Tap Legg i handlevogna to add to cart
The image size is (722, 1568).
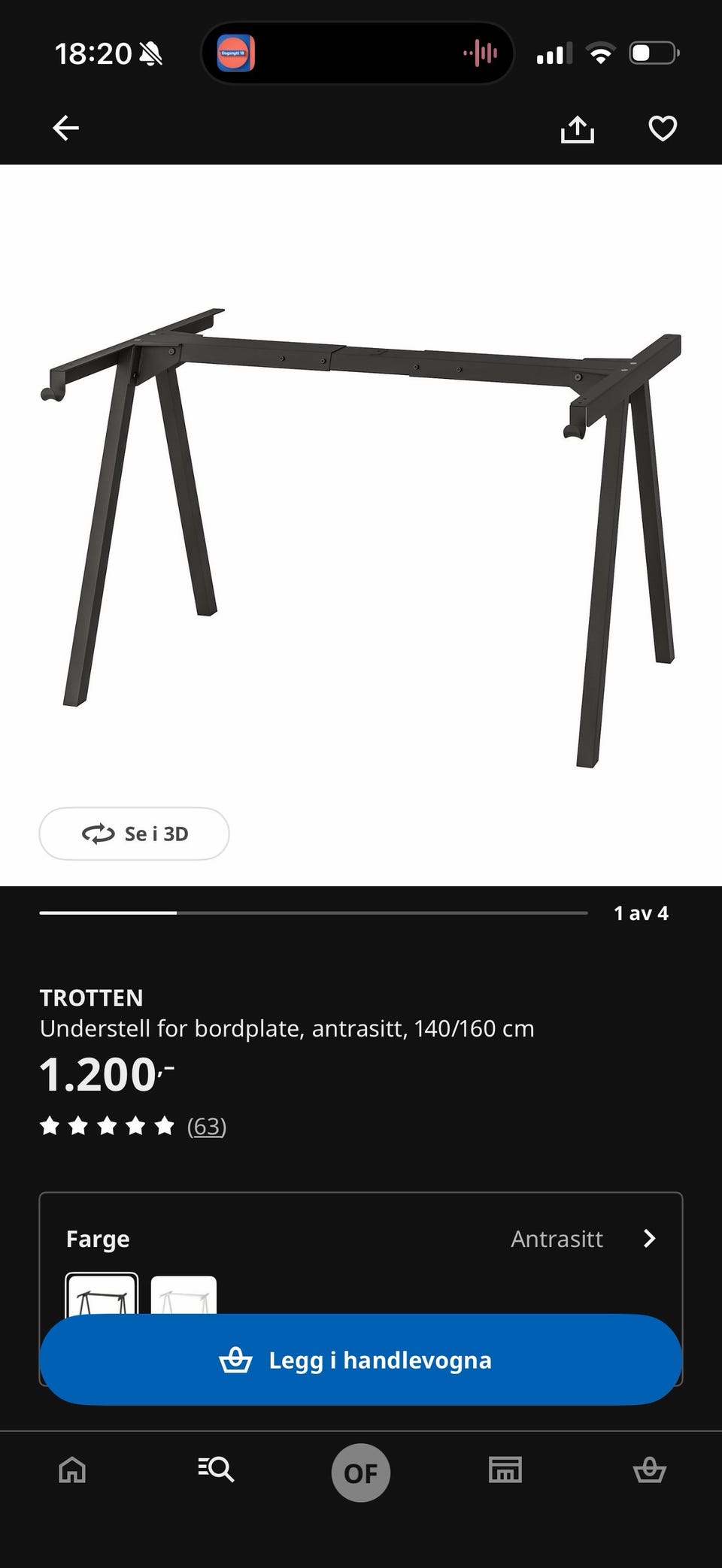(x=361, y=1359)
